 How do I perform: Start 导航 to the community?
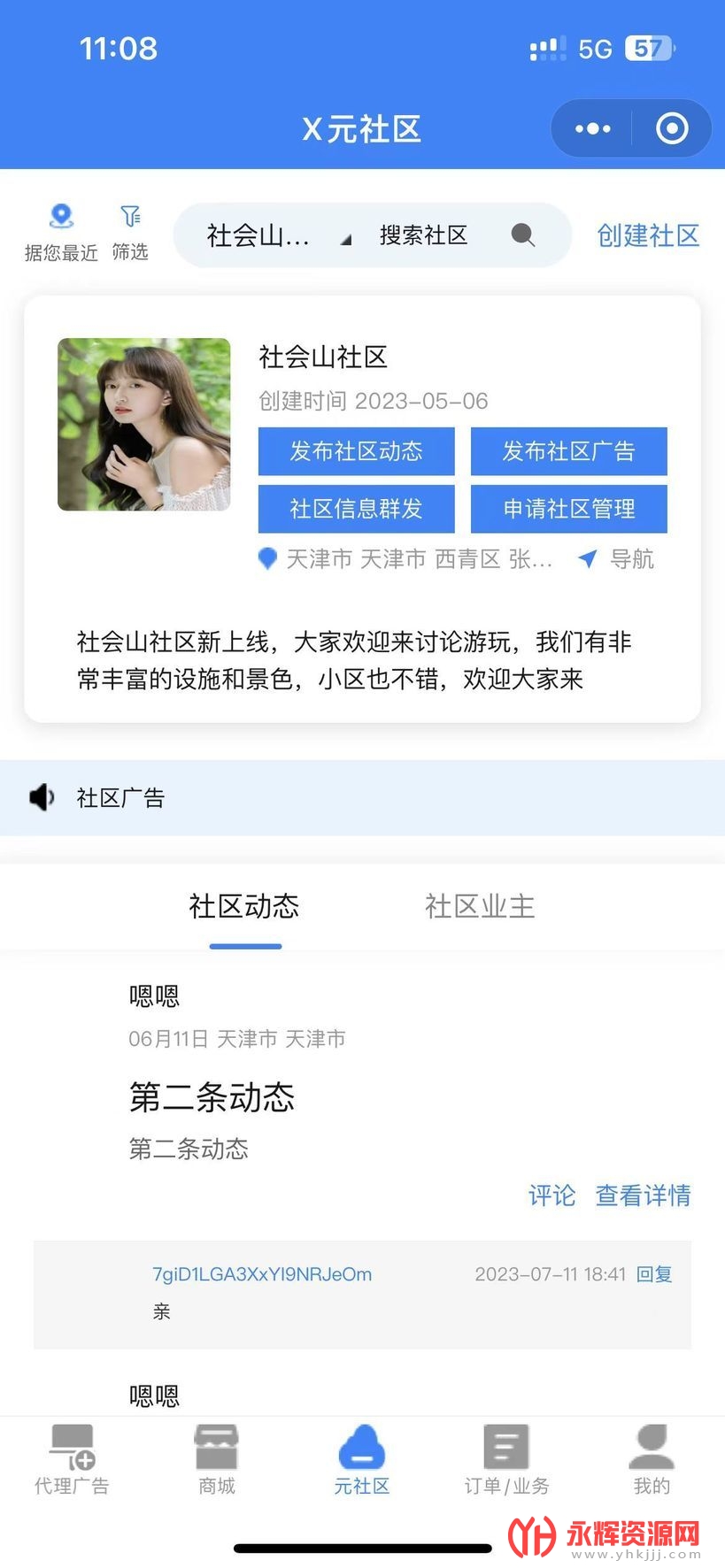point(617,559)
